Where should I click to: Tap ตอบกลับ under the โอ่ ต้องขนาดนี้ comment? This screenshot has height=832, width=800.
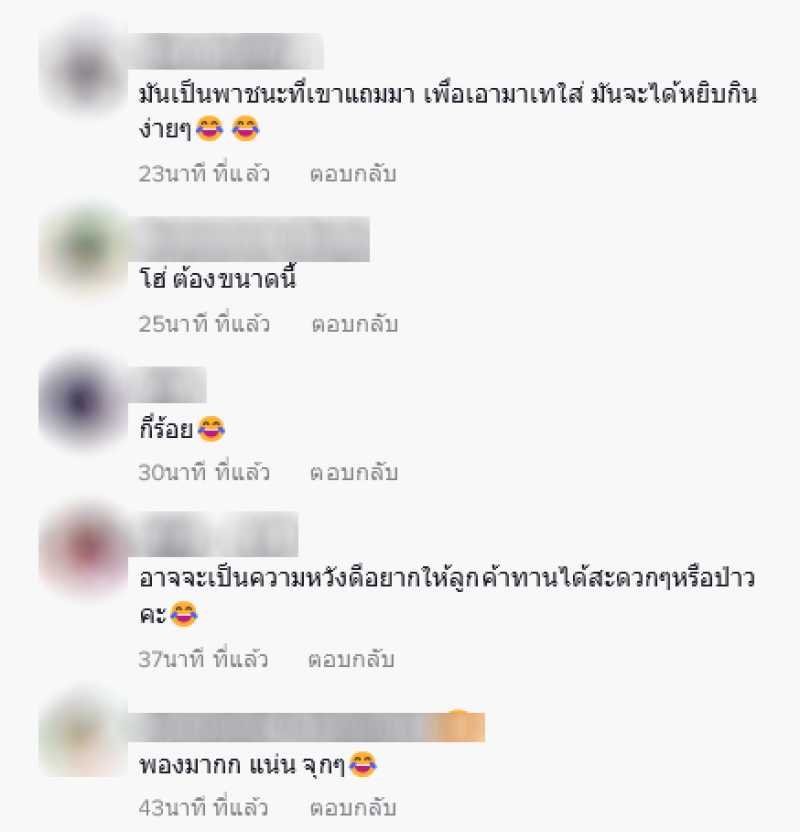tap(354, 324)
